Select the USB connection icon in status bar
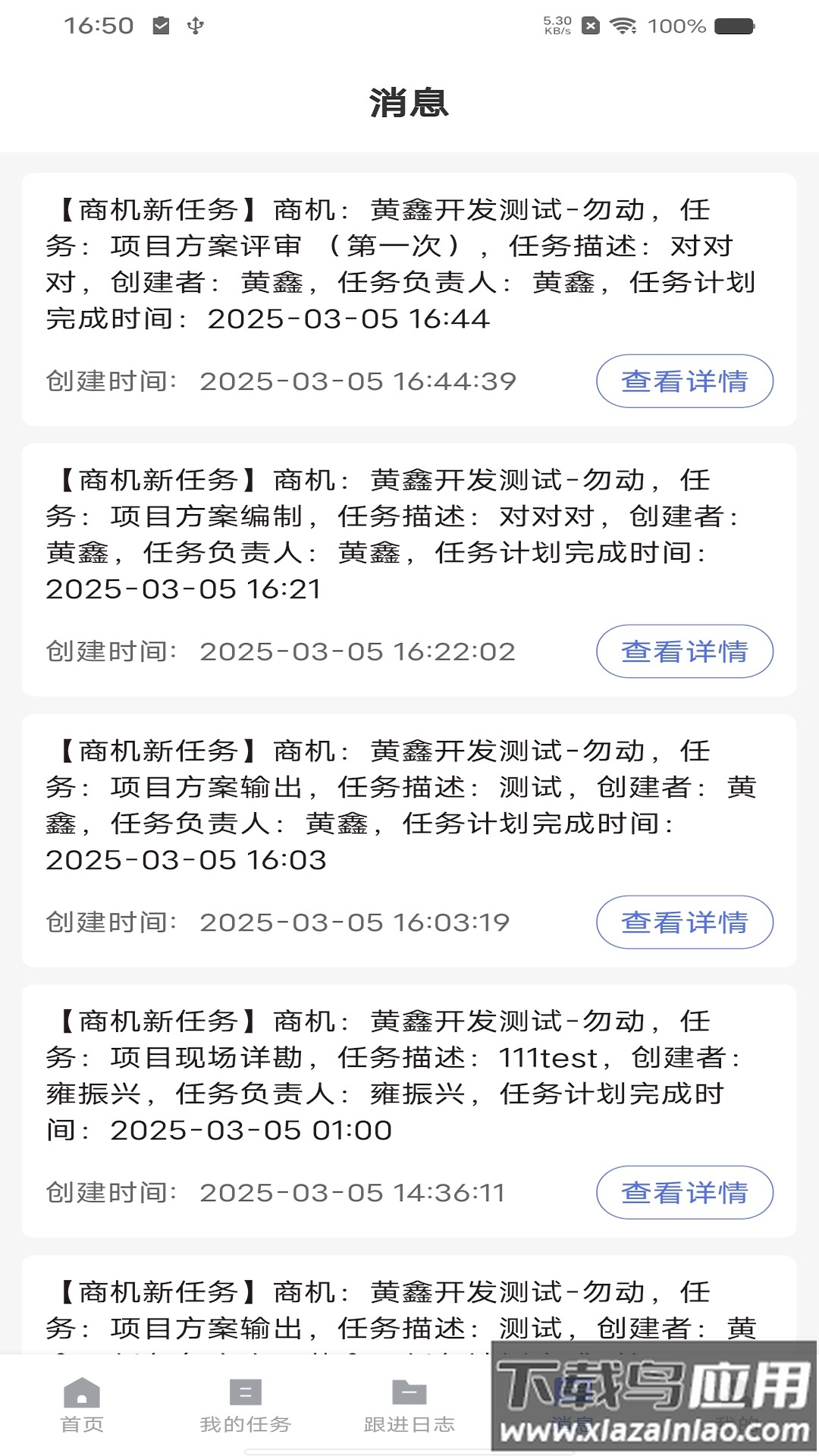 click(195, 24)
